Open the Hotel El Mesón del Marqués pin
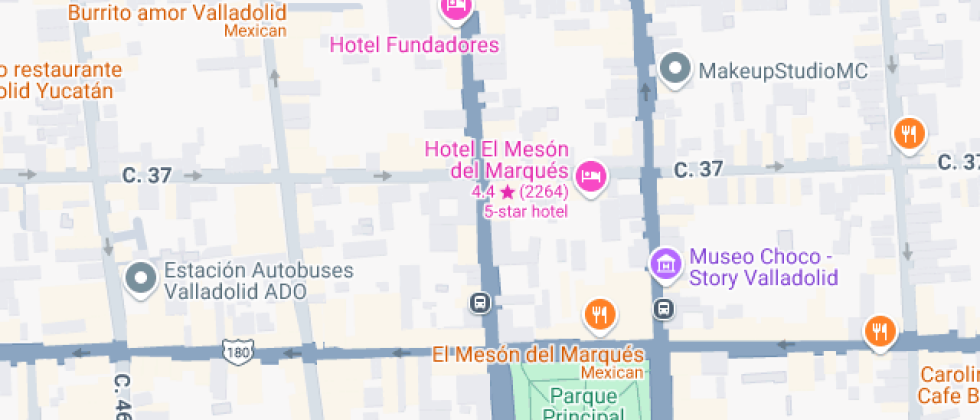980x420 pixels. [592, 177]
